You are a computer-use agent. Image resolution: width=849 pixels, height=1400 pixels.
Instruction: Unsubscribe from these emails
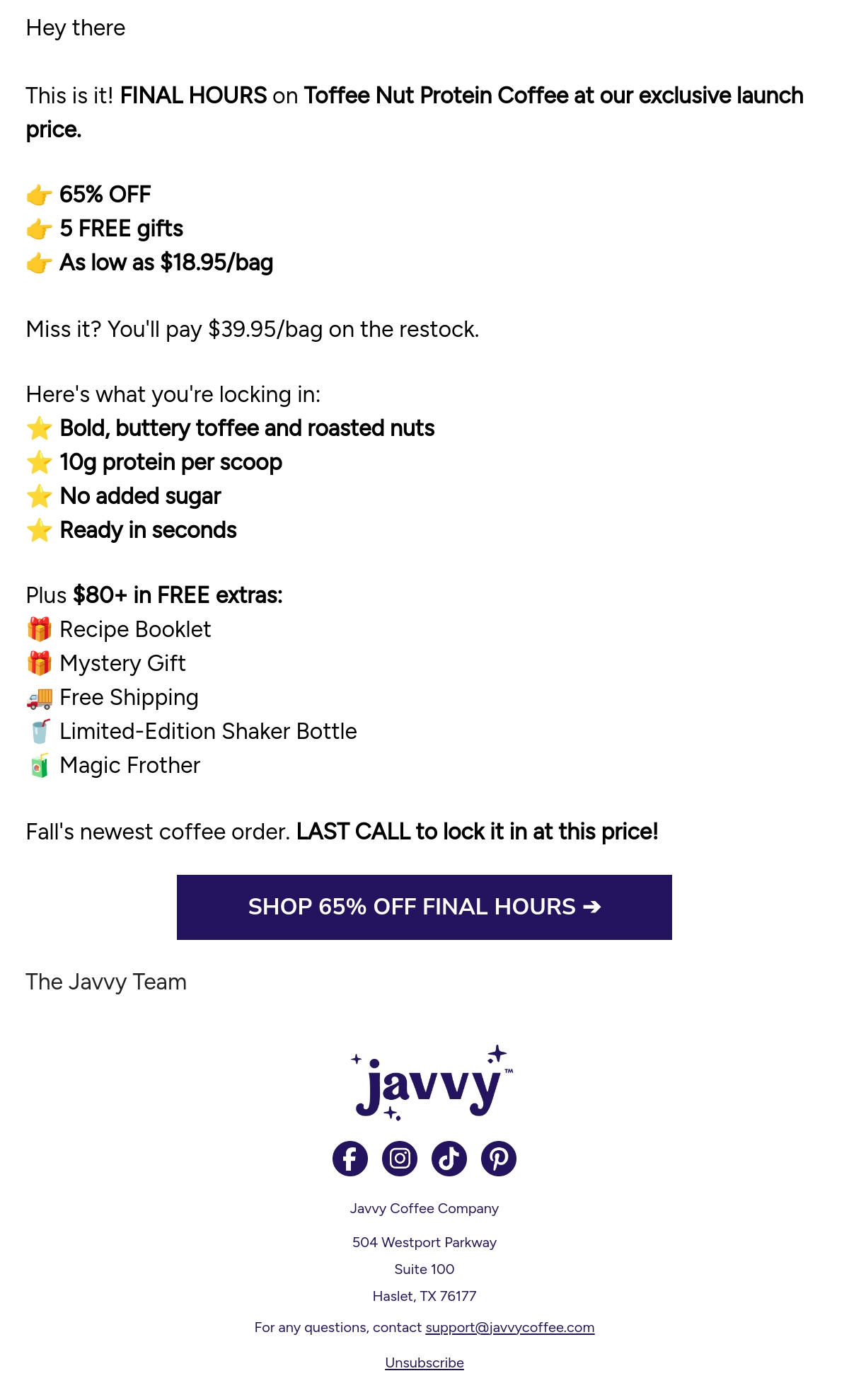click(424, 1362)
